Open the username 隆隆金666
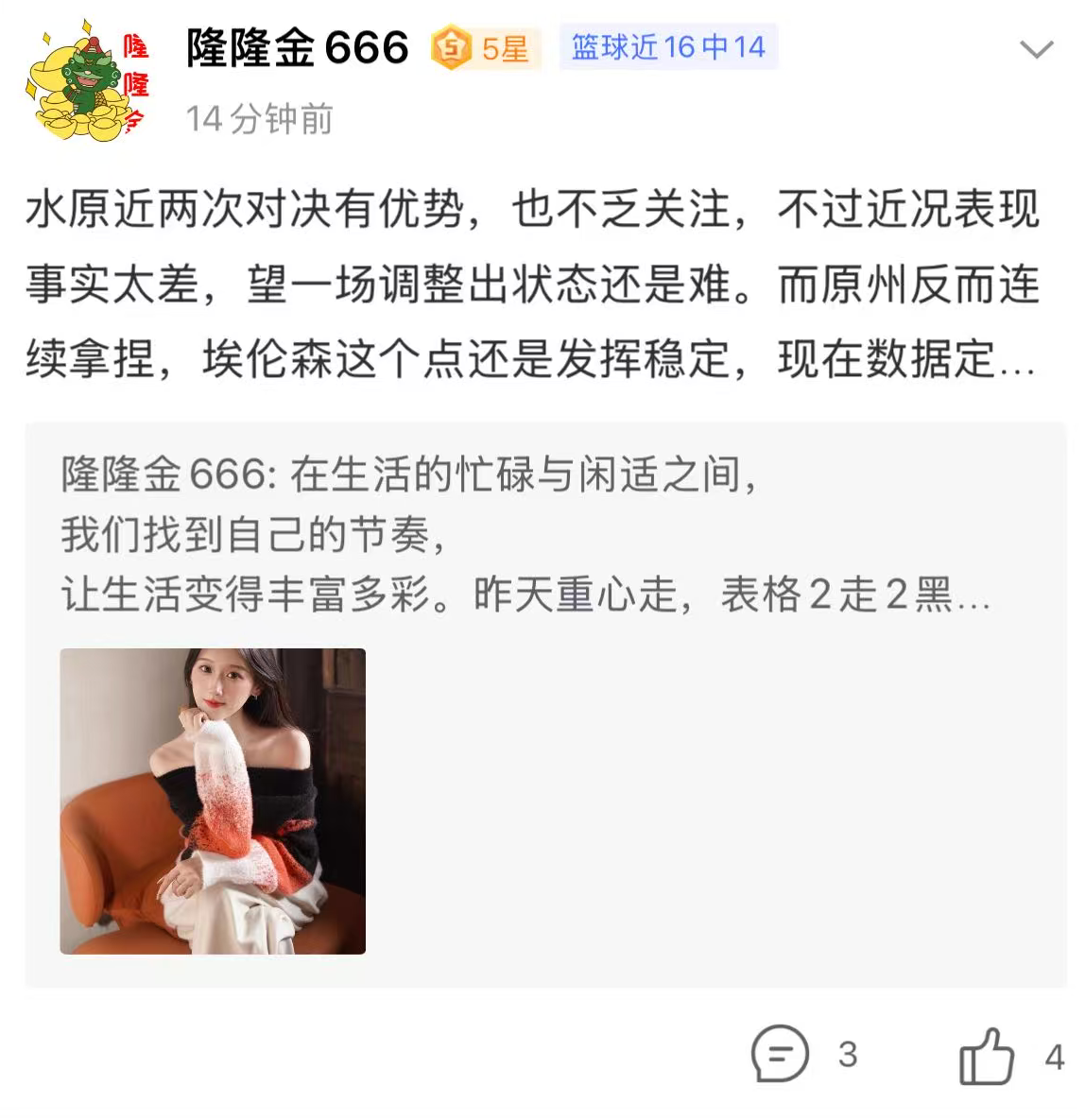The width and height of the screenshot is (1085, 1120). 298,47
